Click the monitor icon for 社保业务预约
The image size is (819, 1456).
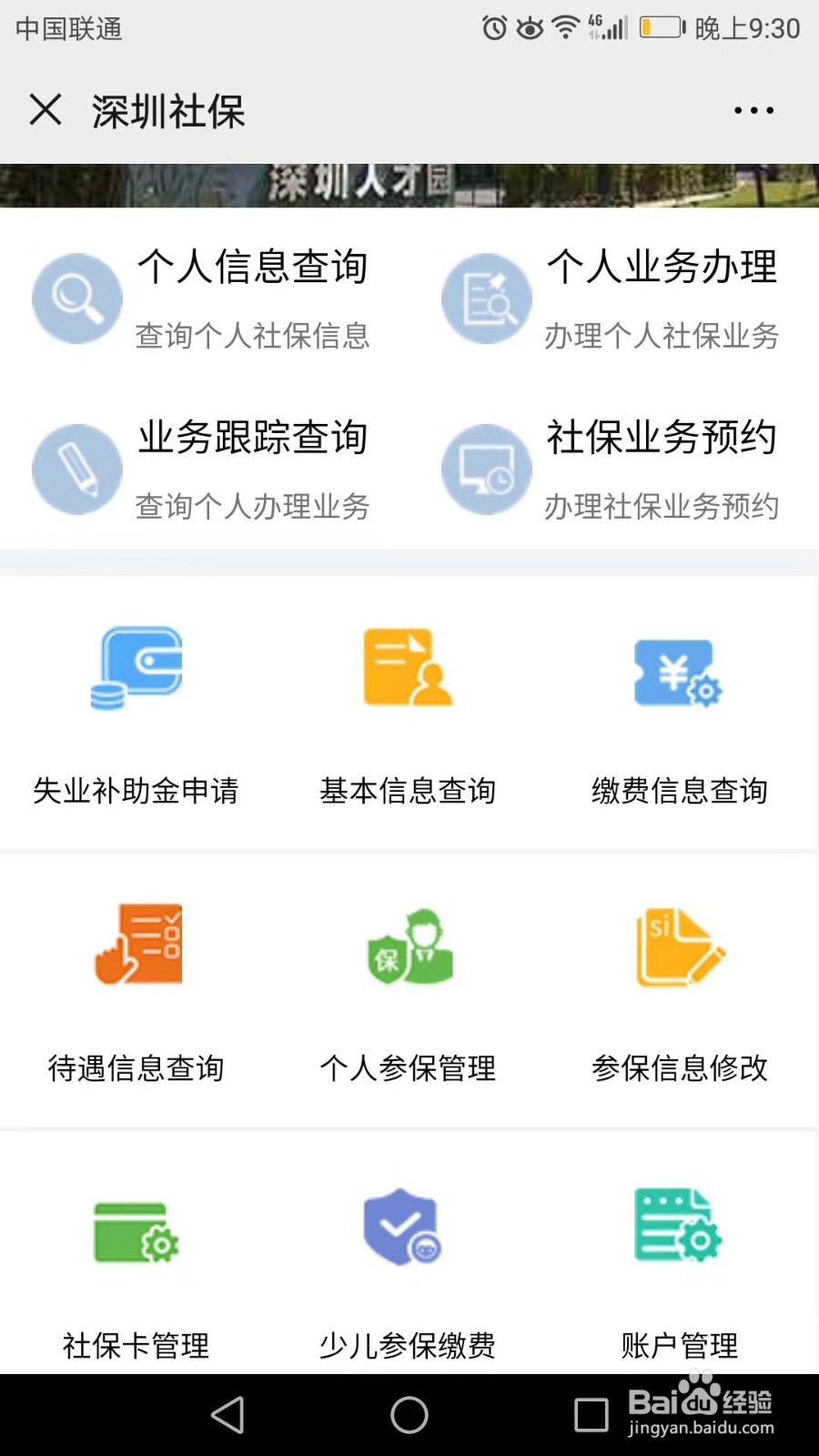coord(486,469)
